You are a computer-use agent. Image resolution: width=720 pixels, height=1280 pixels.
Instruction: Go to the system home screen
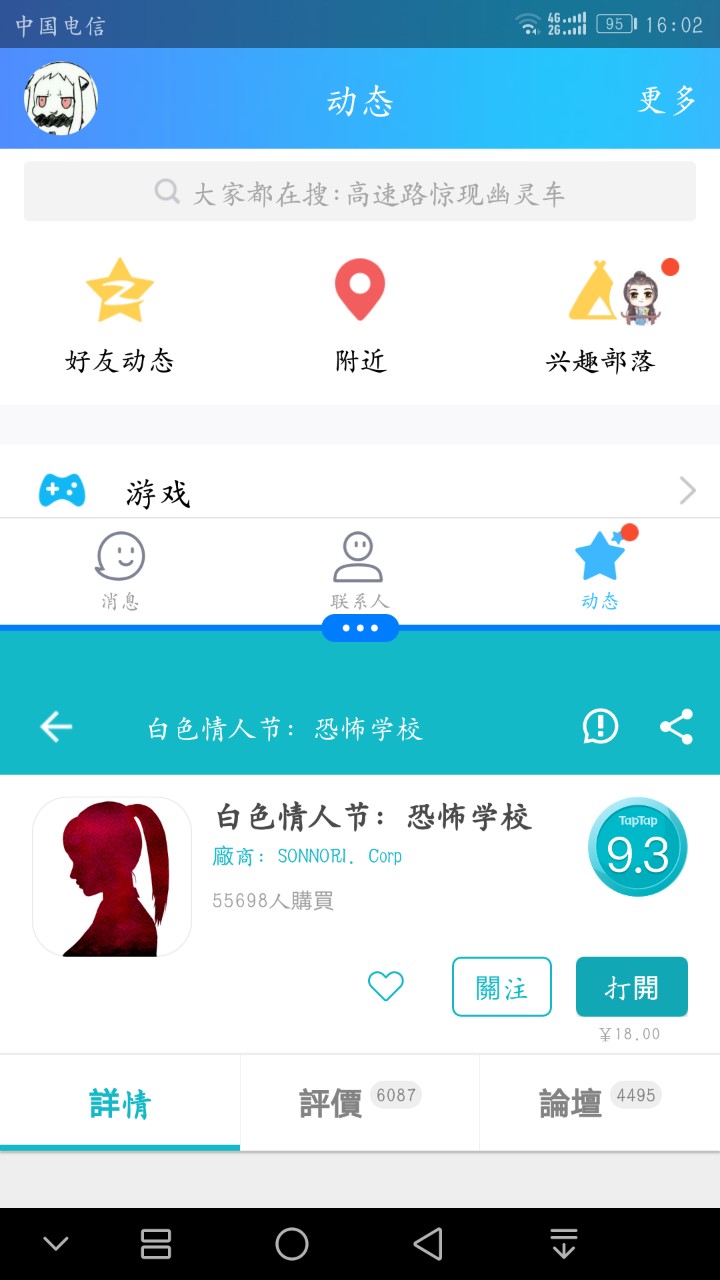pyautogui.click(x=292, y=1244)
